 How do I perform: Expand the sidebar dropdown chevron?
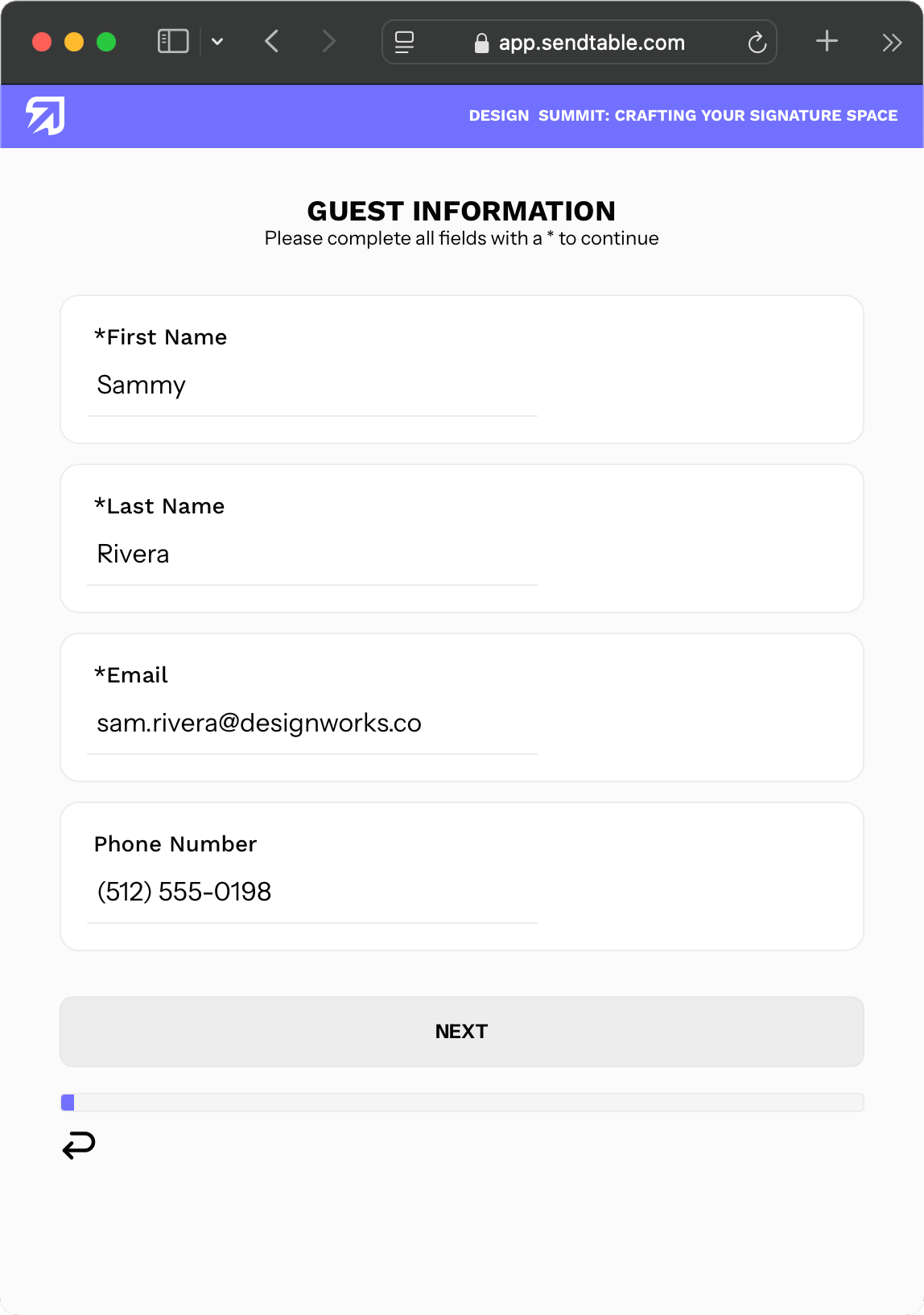(217, 42)
